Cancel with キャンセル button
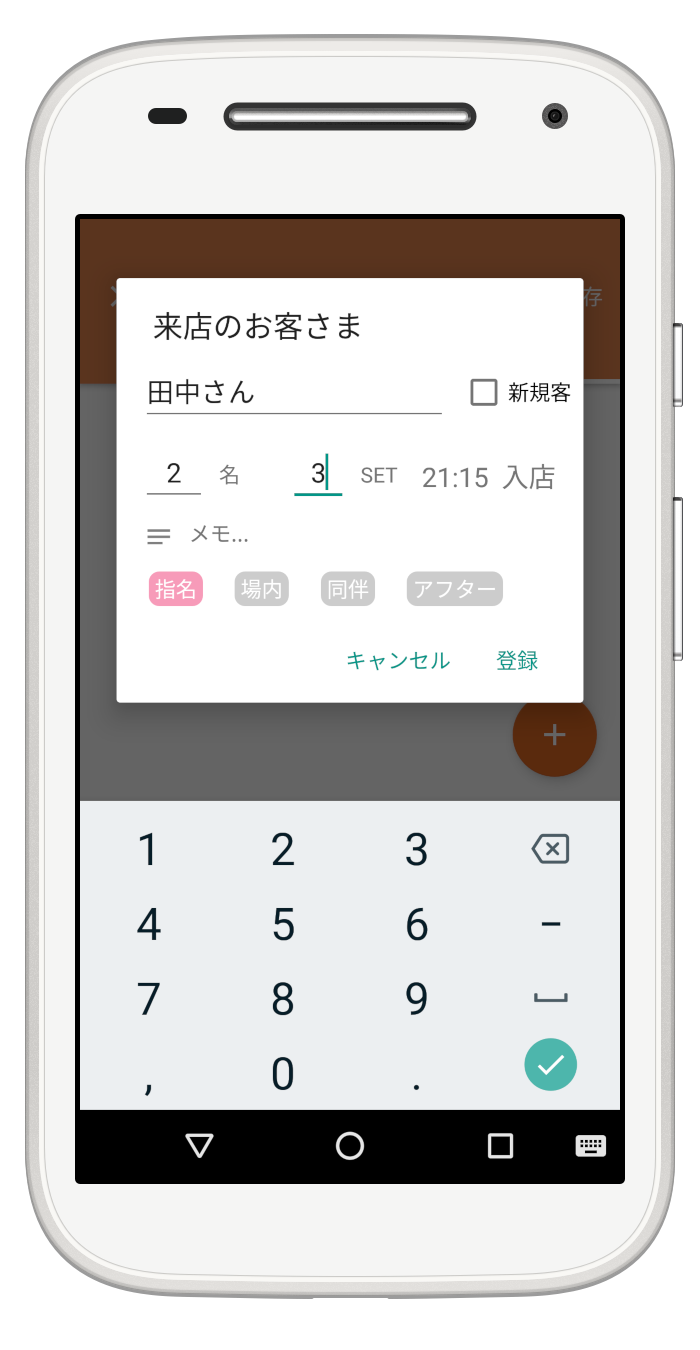 [x=398, y=660]
